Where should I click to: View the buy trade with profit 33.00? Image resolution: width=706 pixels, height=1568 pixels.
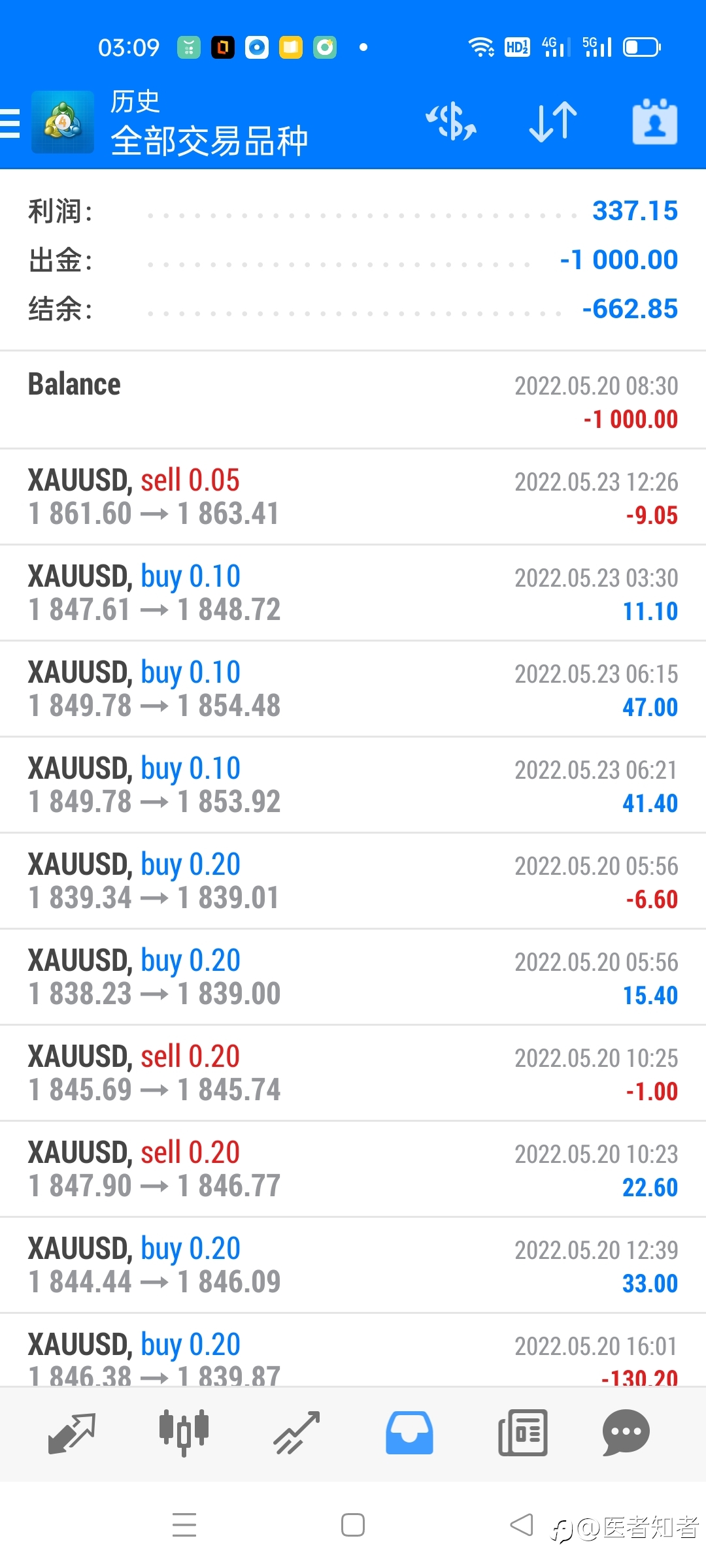353,1265
